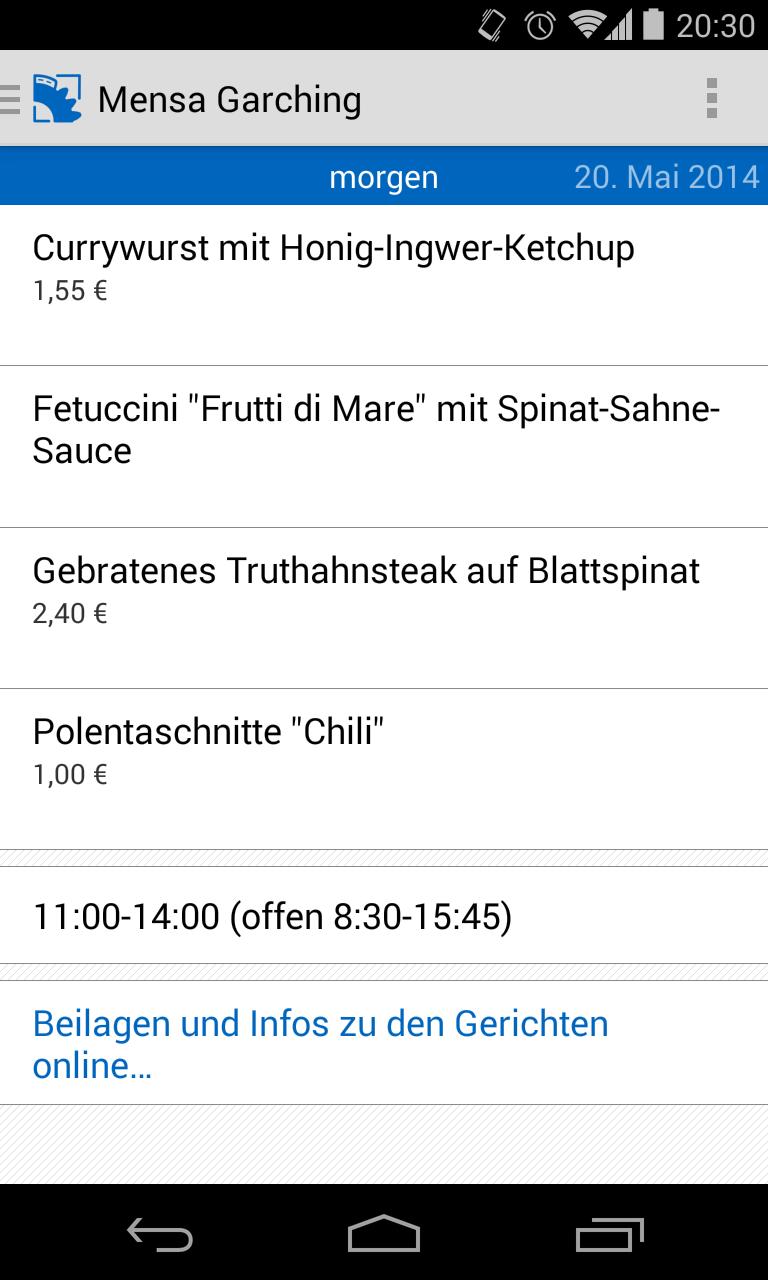
Task: Open the navigation drawer
Action: point(10,98)
